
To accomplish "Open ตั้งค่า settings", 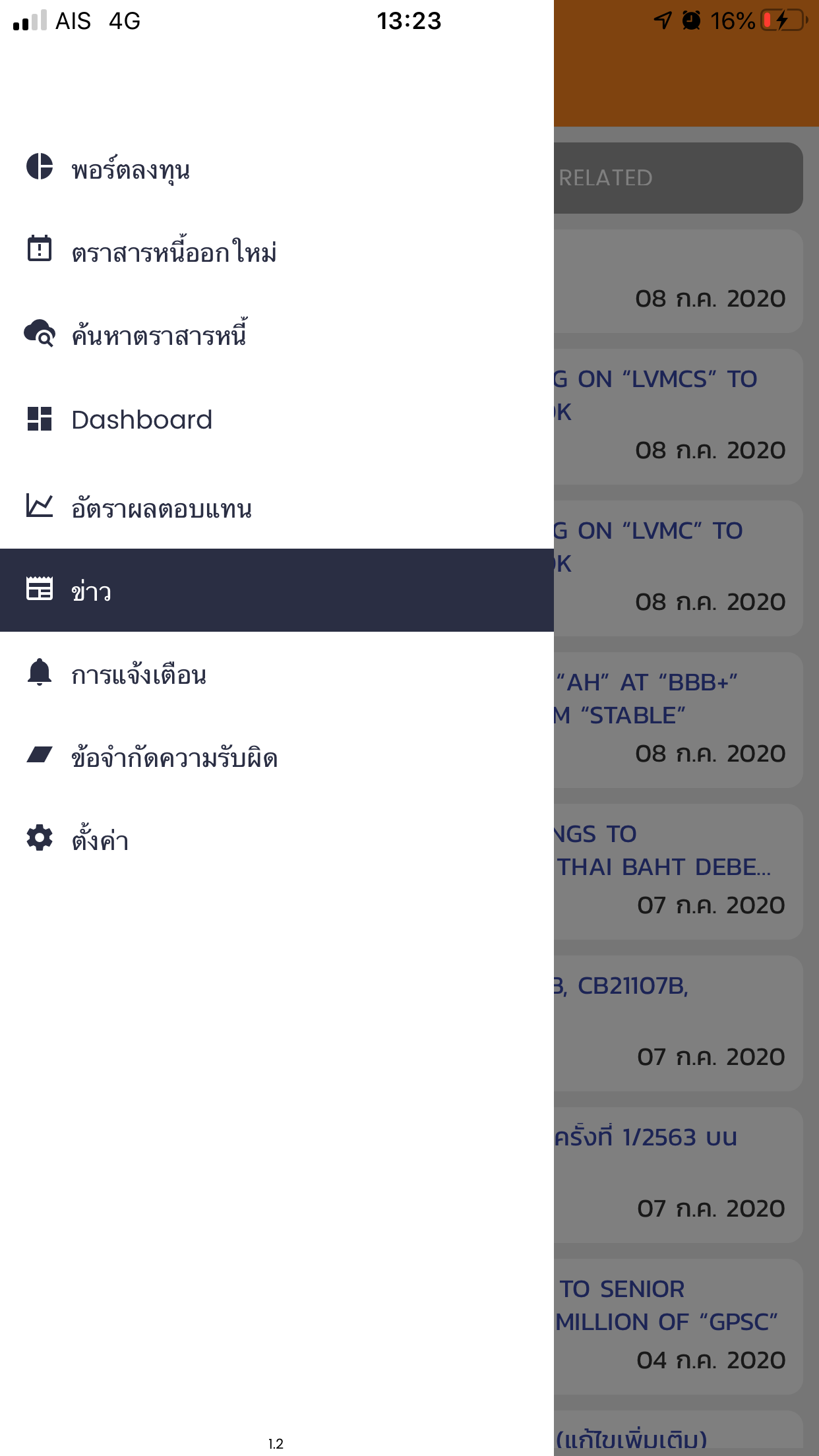I will click(277, 840).
